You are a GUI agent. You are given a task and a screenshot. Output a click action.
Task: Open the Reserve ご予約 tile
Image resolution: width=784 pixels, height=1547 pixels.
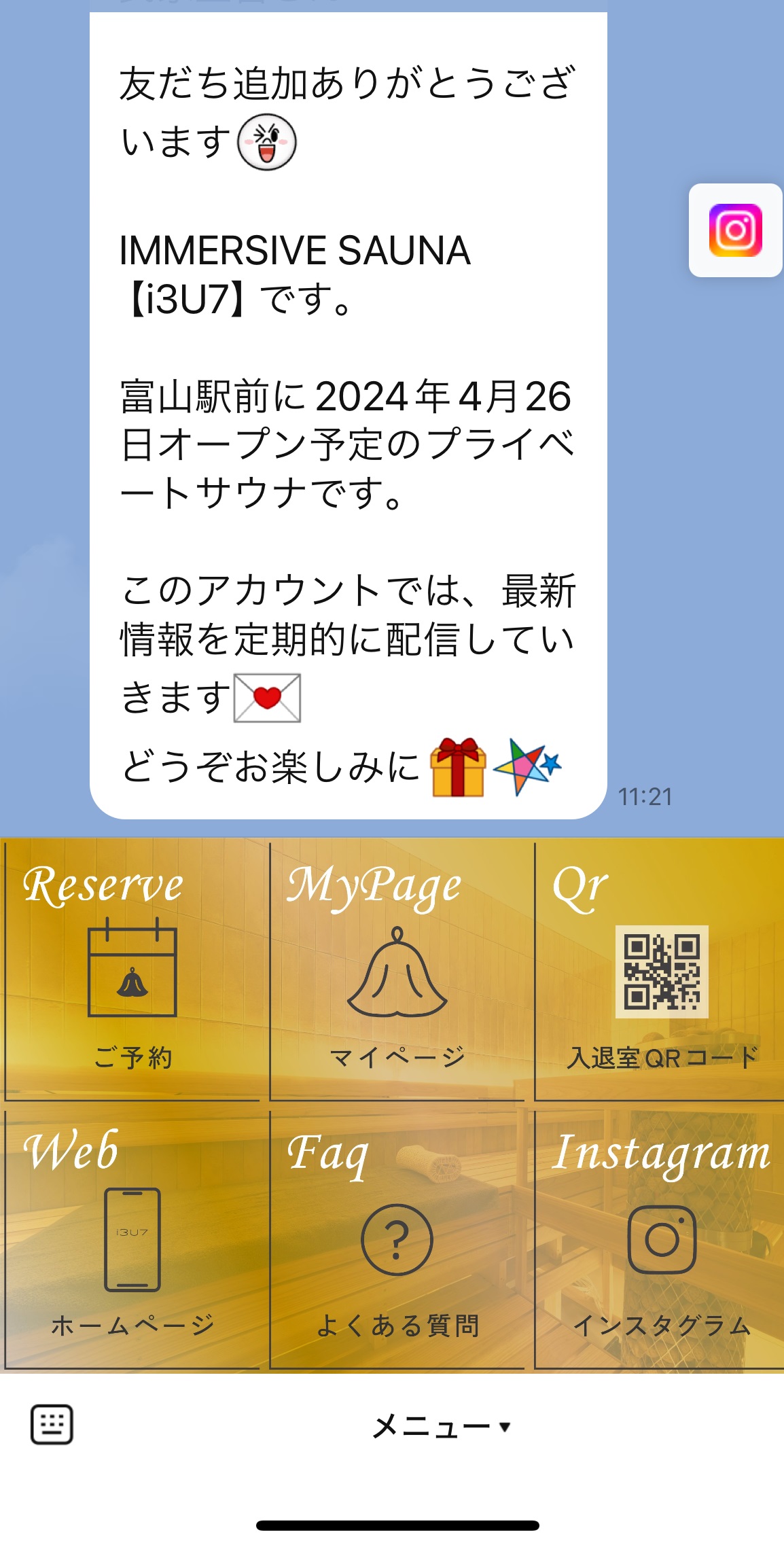click(x=132, y=970)
